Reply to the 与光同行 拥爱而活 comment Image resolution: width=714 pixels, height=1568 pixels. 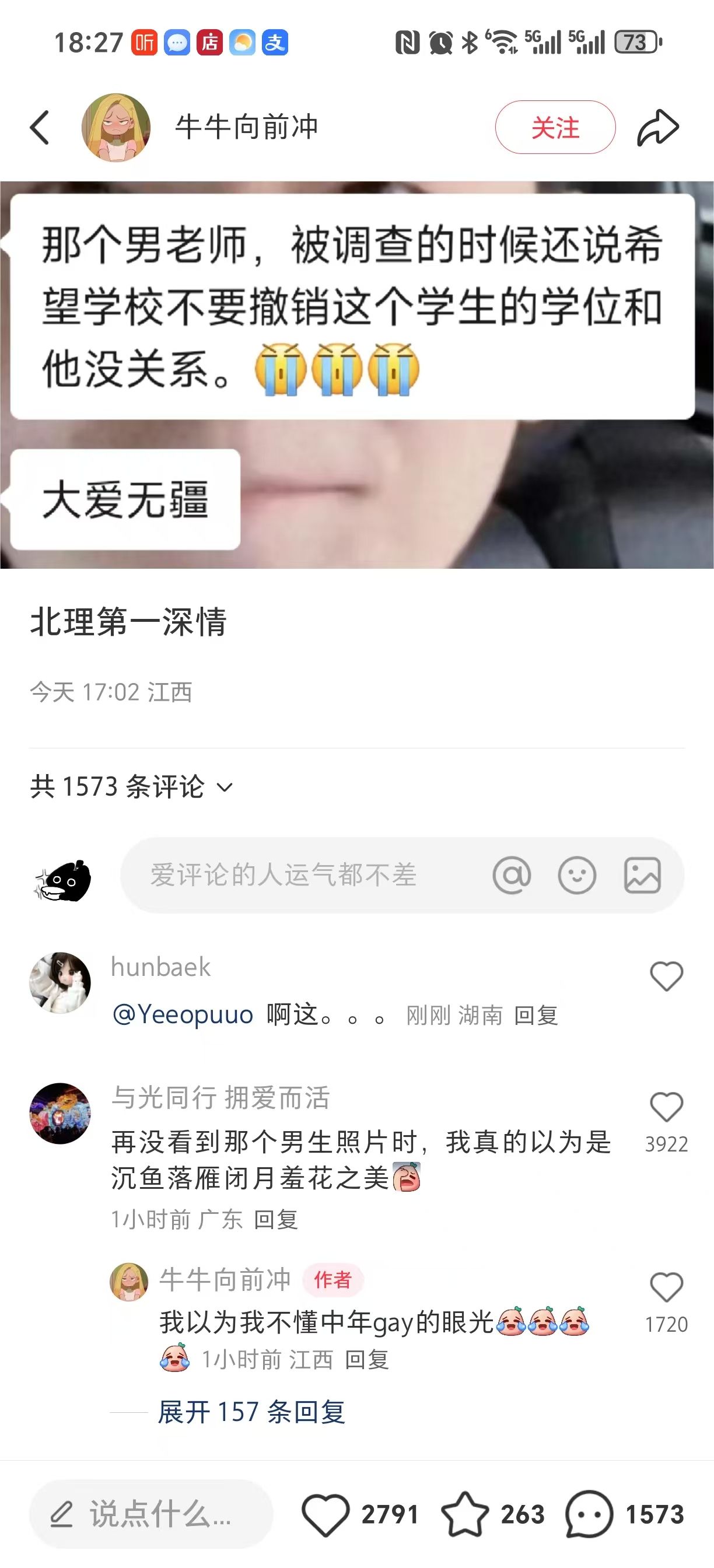tap(276, 1219)
